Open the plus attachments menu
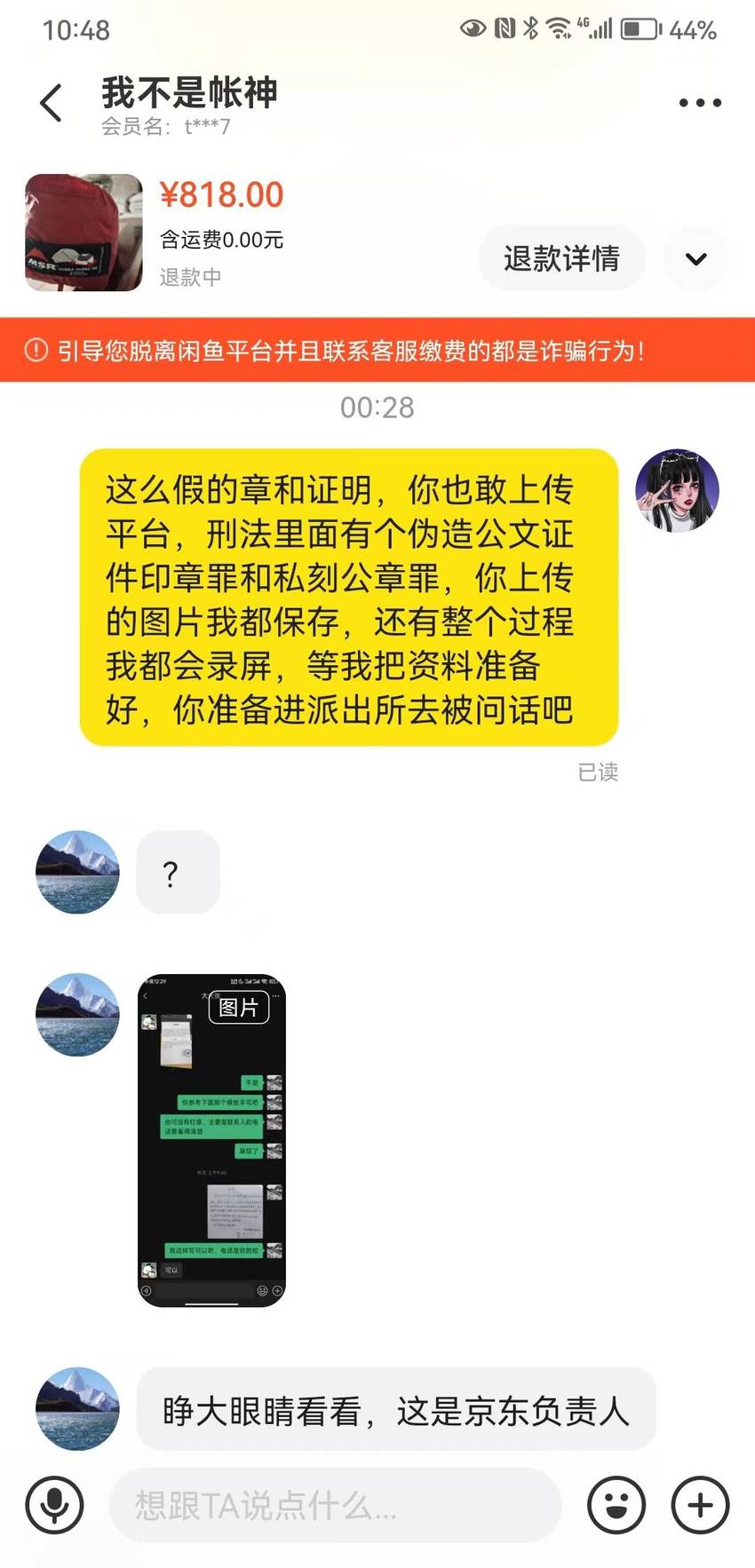 tap(700, 1505)
